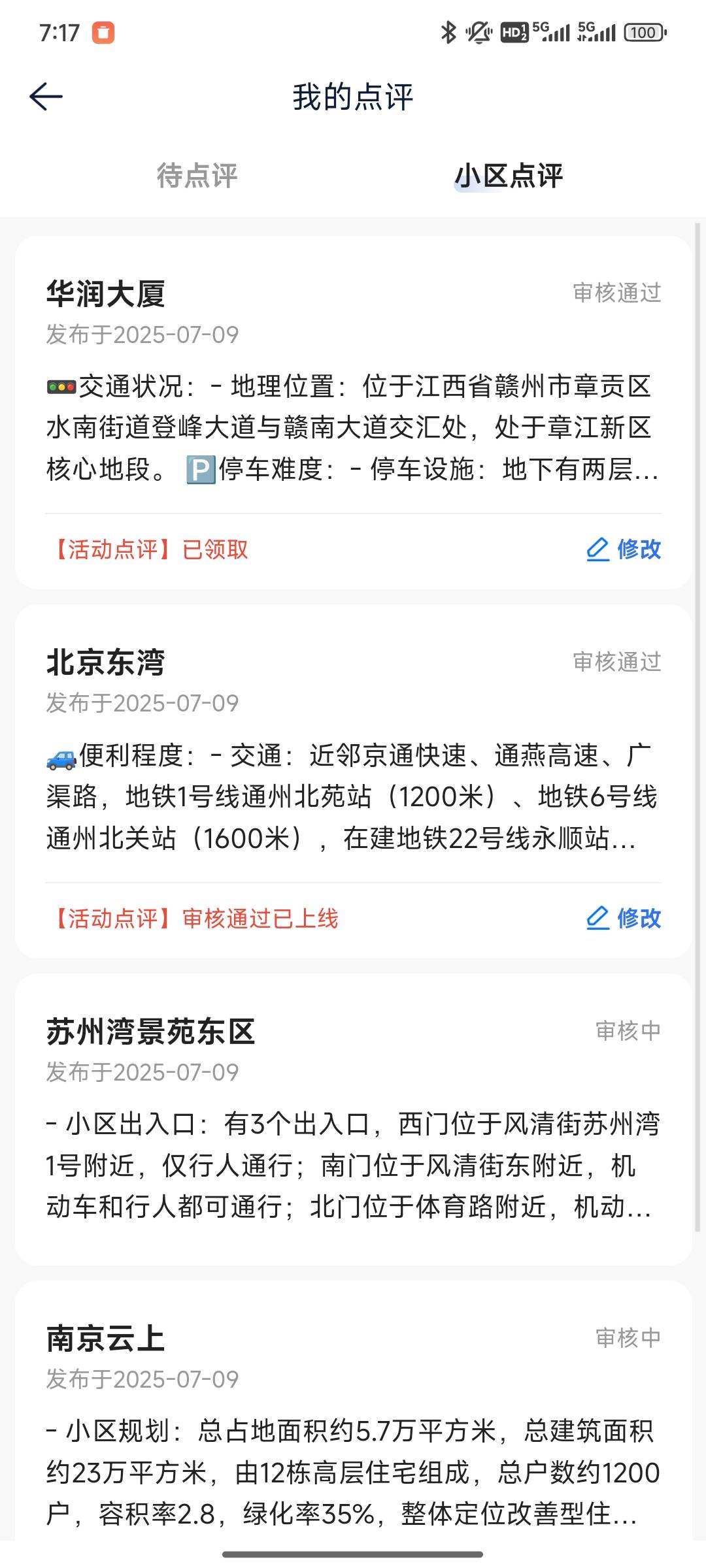View the 南京云上 review card

tap(353, 1411)
